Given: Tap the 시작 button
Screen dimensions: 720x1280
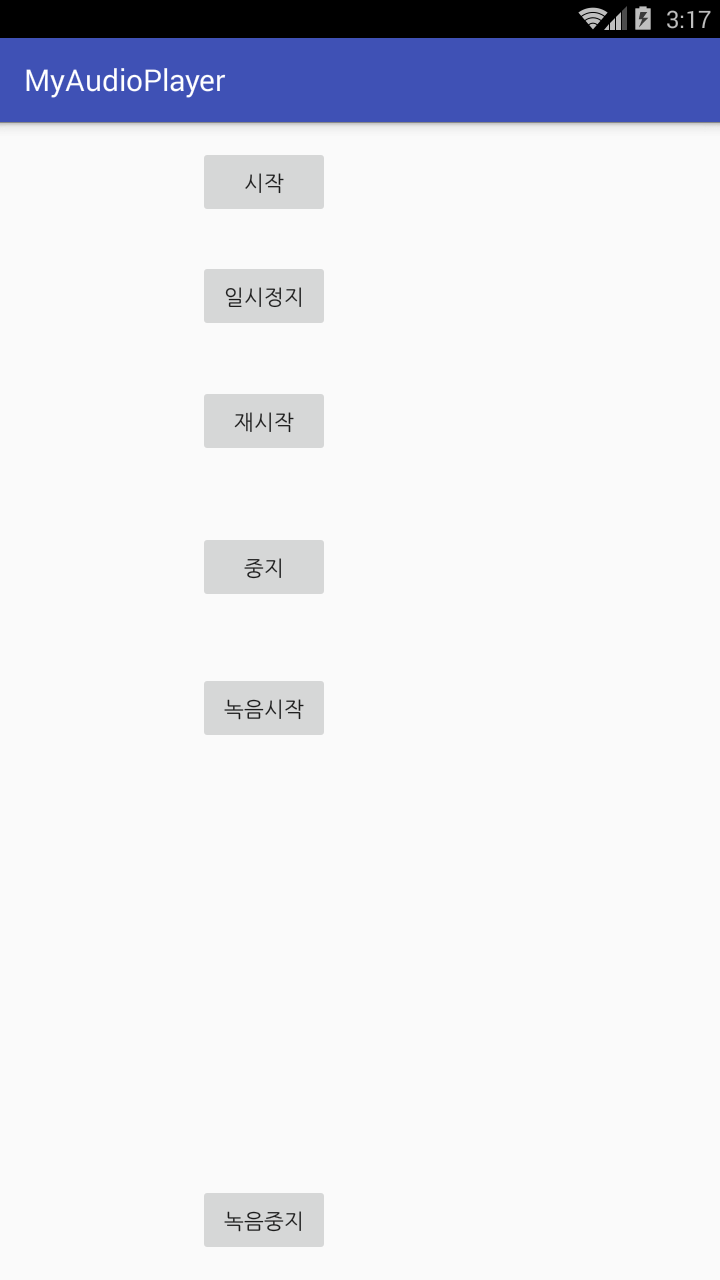Looking at the screenshot, I should click(x=264, y=182).
